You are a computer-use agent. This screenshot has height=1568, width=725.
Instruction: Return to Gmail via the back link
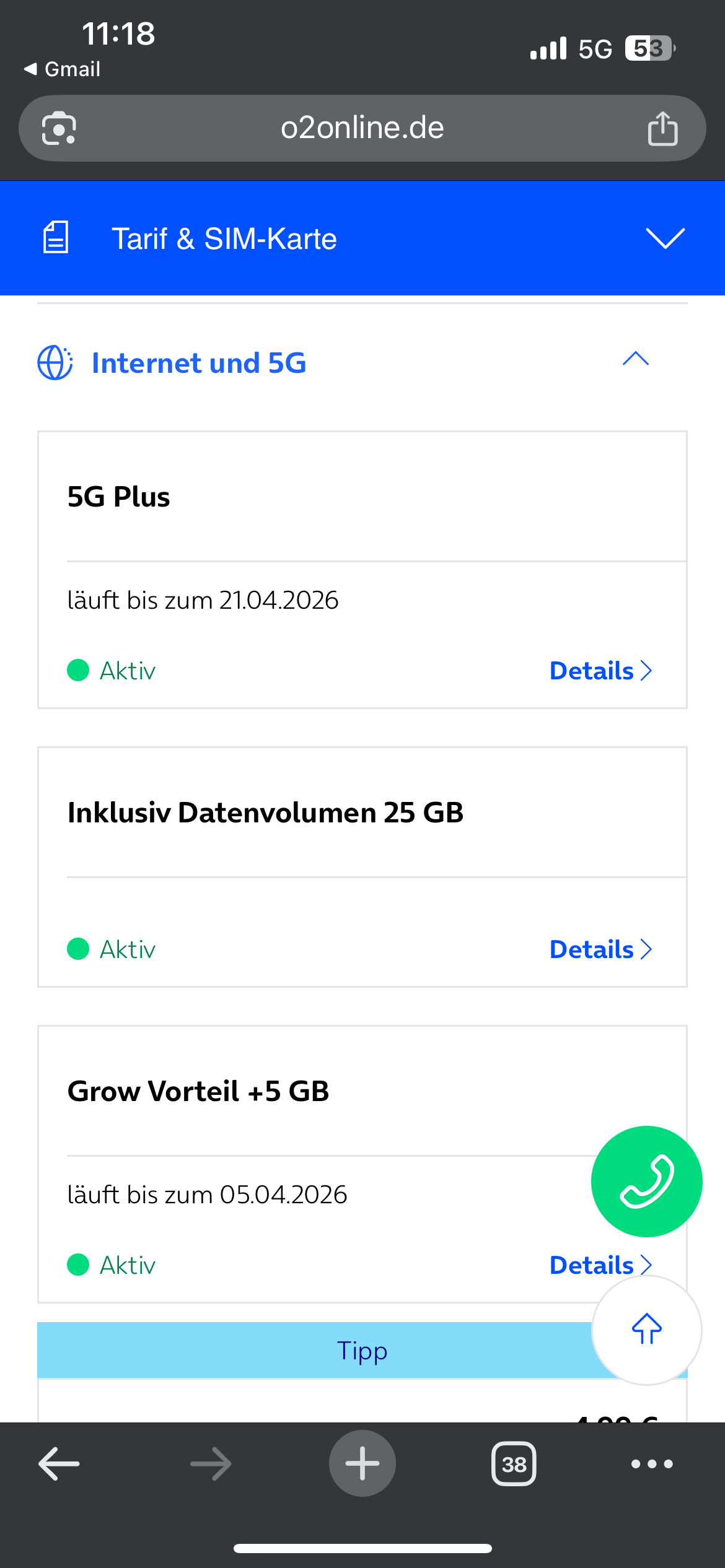(x=62, y=69)
